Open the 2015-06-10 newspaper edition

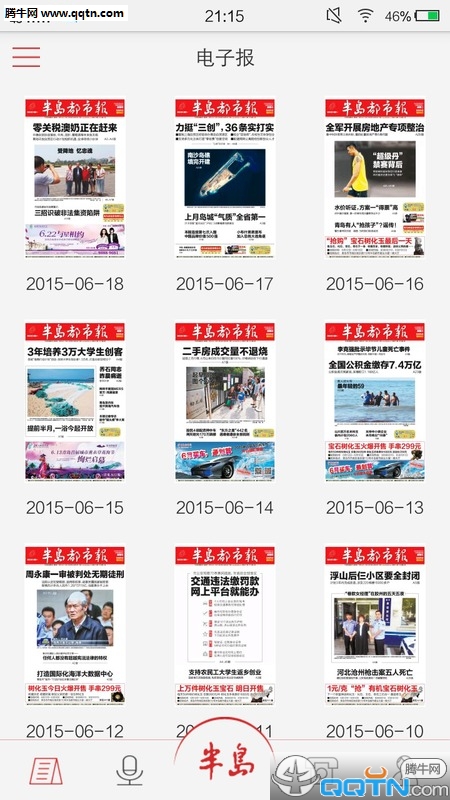point(374,626)
